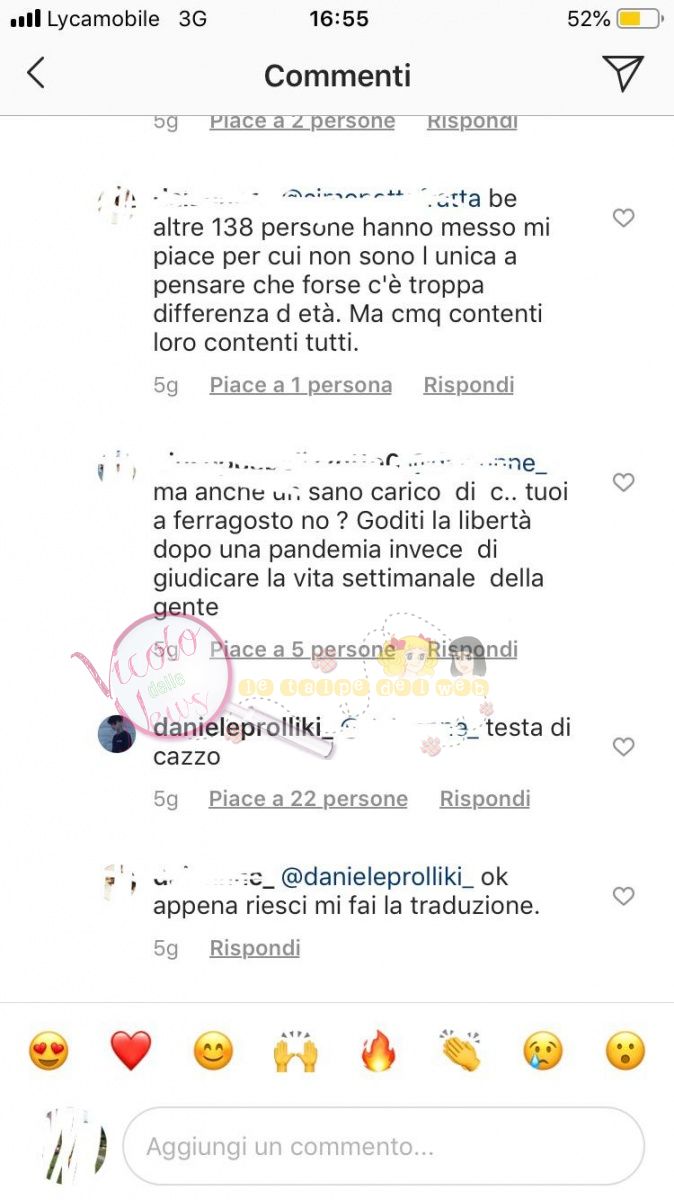Like danieleprolliki_'s comment
Viewport: 674px width, 1200px height.
point(623,747)
